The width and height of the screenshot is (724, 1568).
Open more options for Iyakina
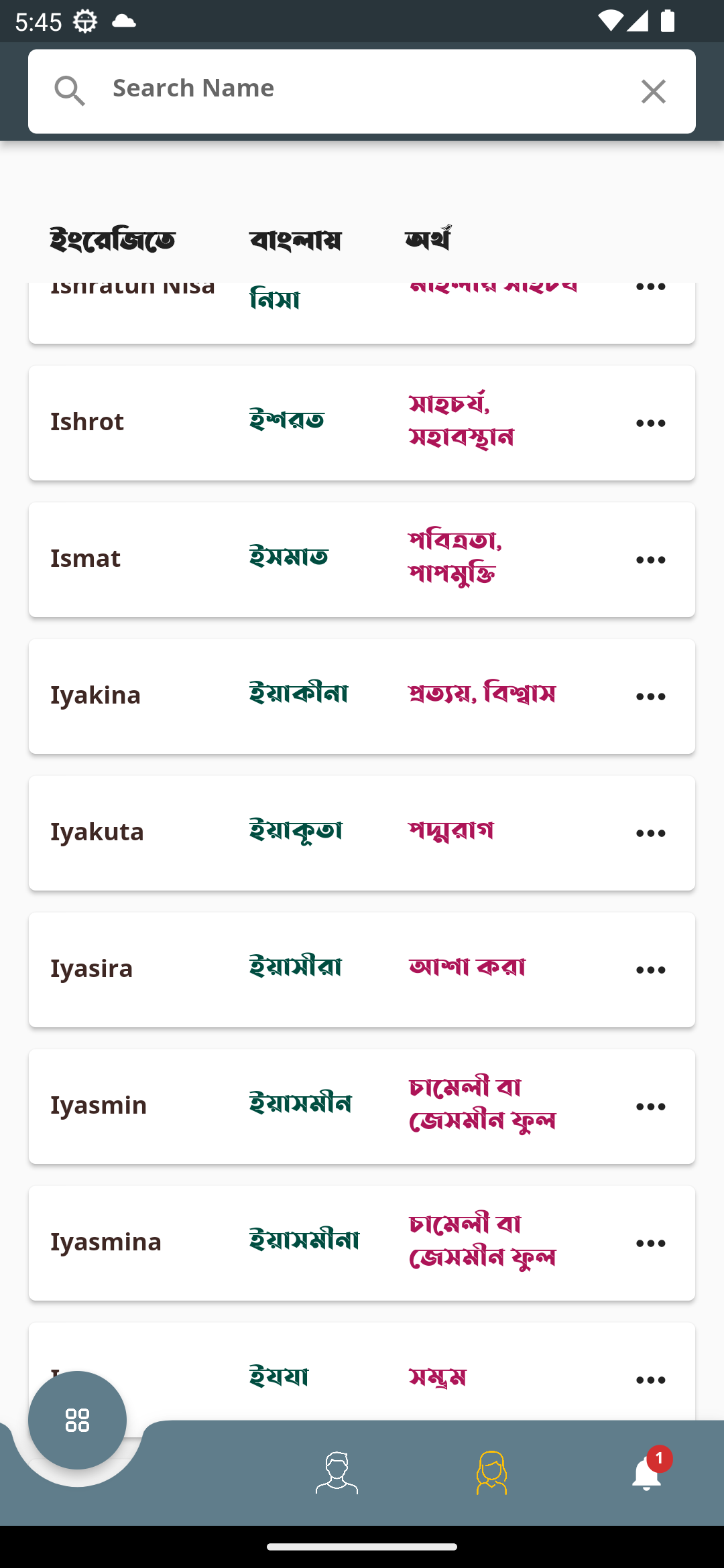(650, 696)
